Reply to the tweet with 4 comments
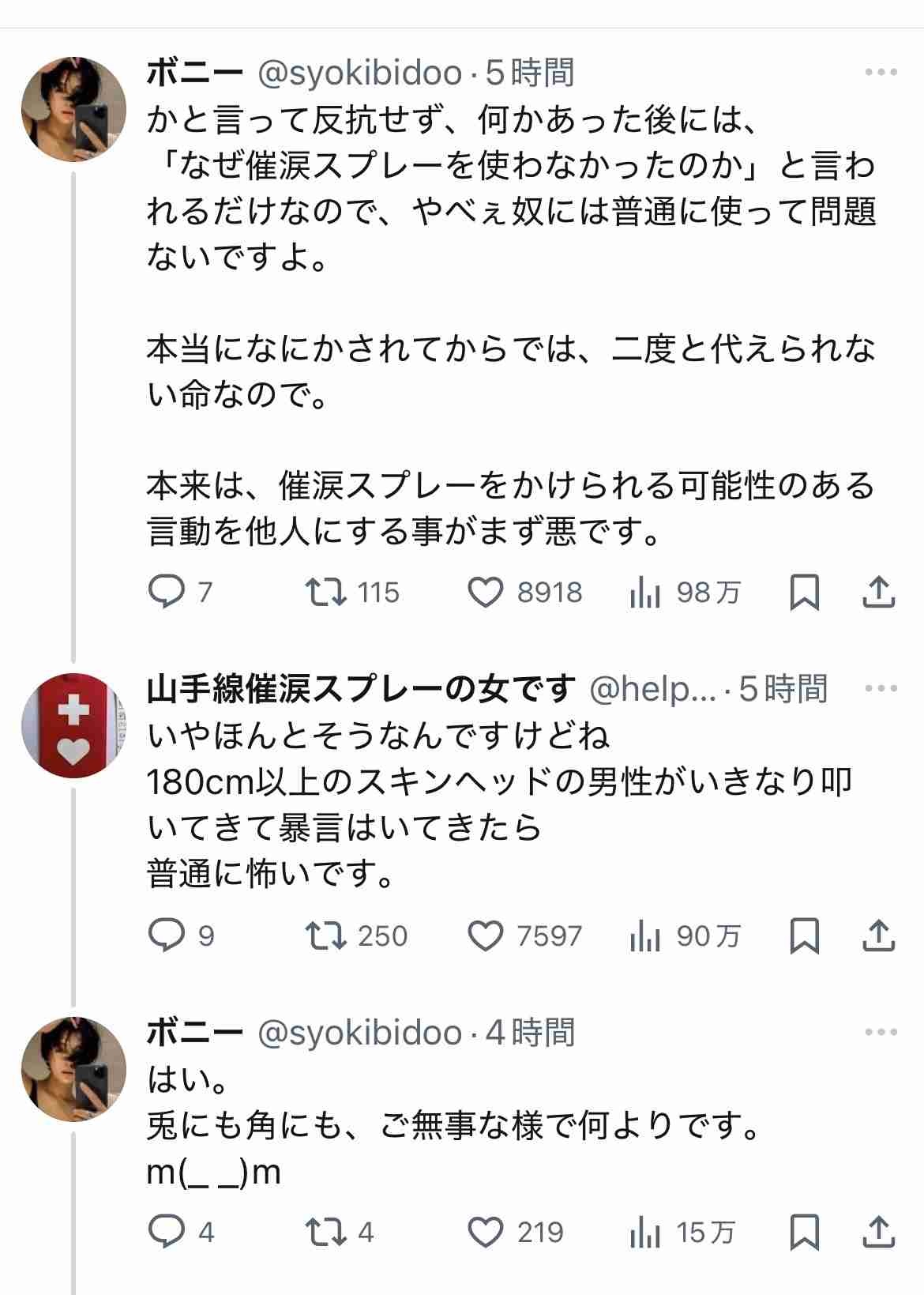This screenshot has height=1295, width=924. click(x=167, y=1232)
